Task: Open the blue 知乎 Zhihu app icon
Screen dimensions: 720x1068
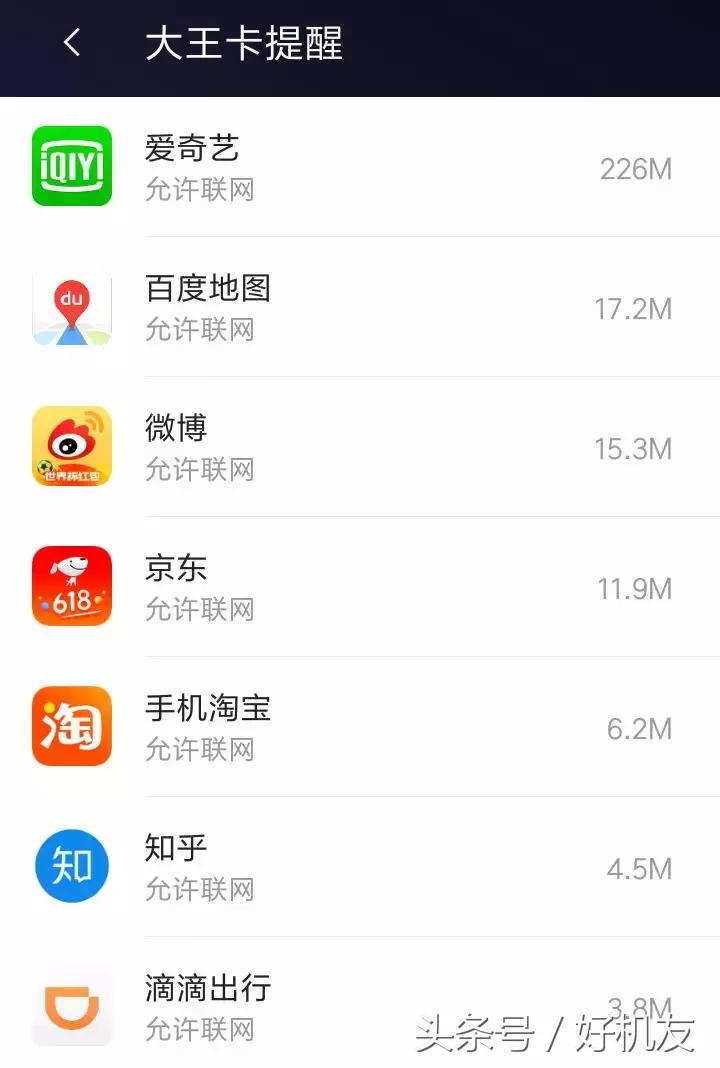Action: [x=71, y=867]
